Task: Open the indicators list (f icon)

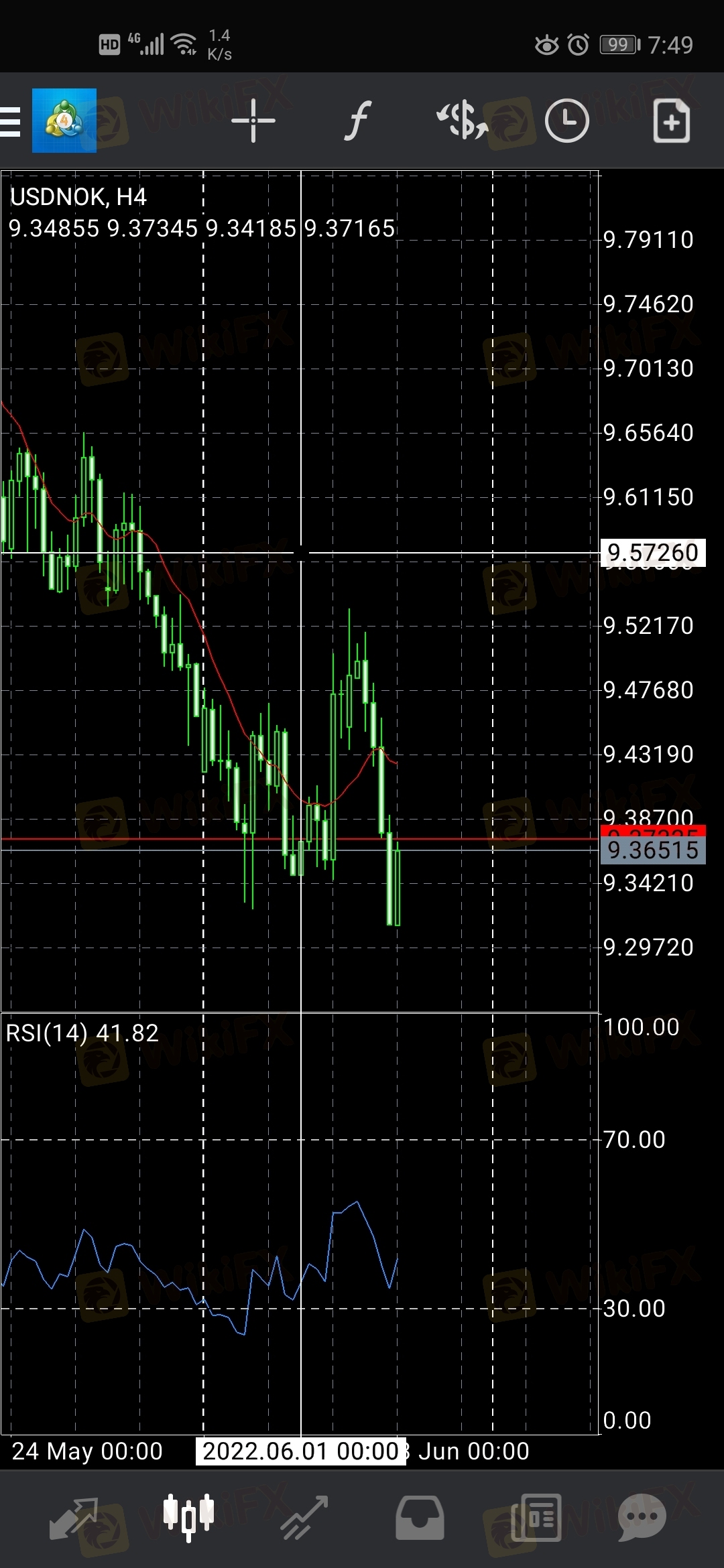Action: tap(358, 121)
